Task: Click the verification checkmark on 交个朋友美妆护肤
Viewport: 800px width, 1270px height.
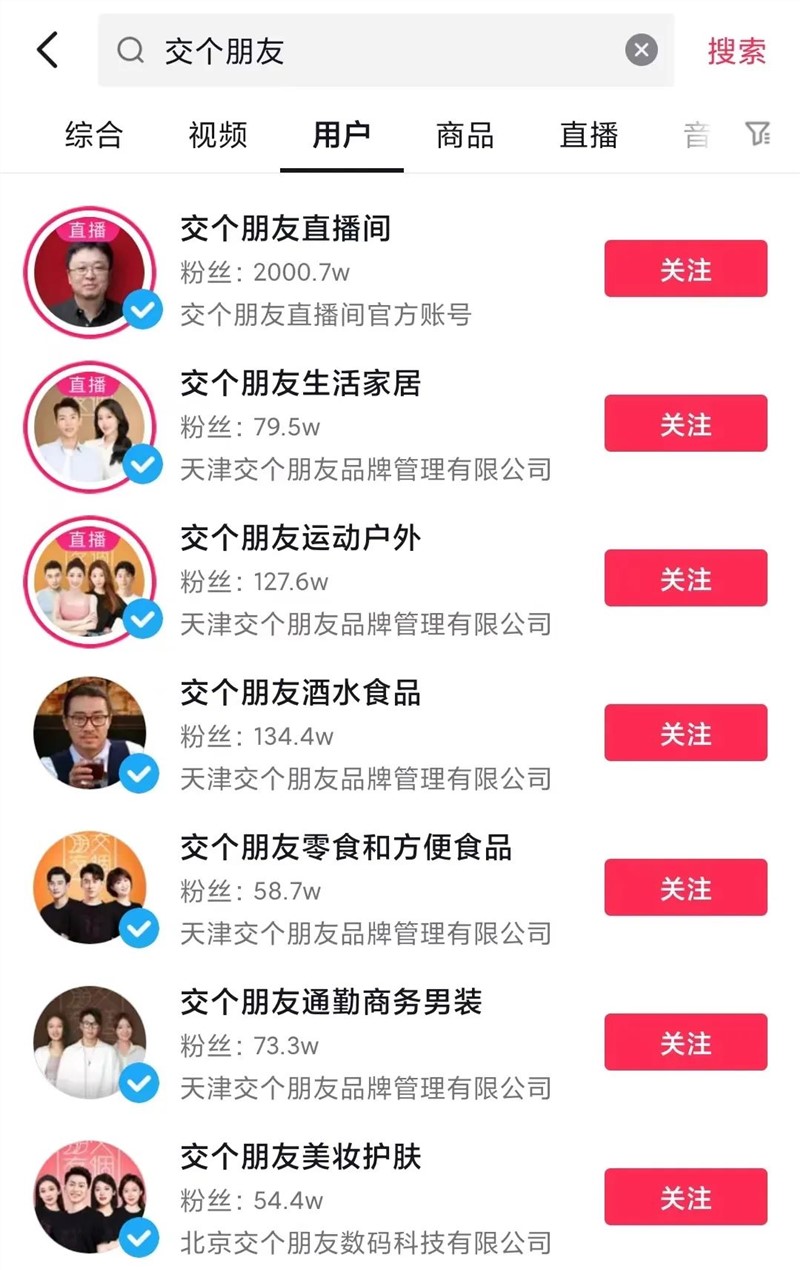Action: [x=139, y=1239]
